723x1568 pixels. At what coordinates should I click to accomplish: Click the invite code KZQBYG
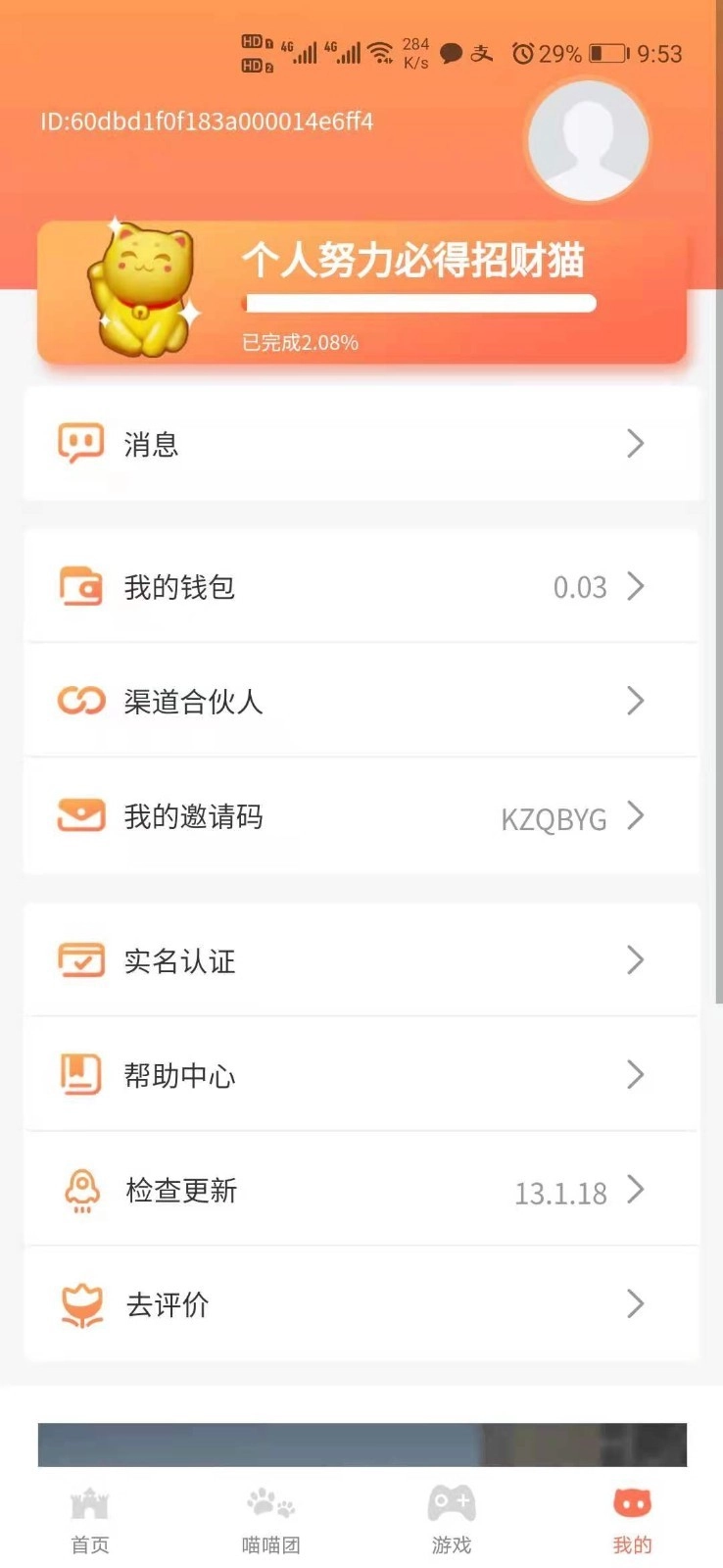coord(554,818)
